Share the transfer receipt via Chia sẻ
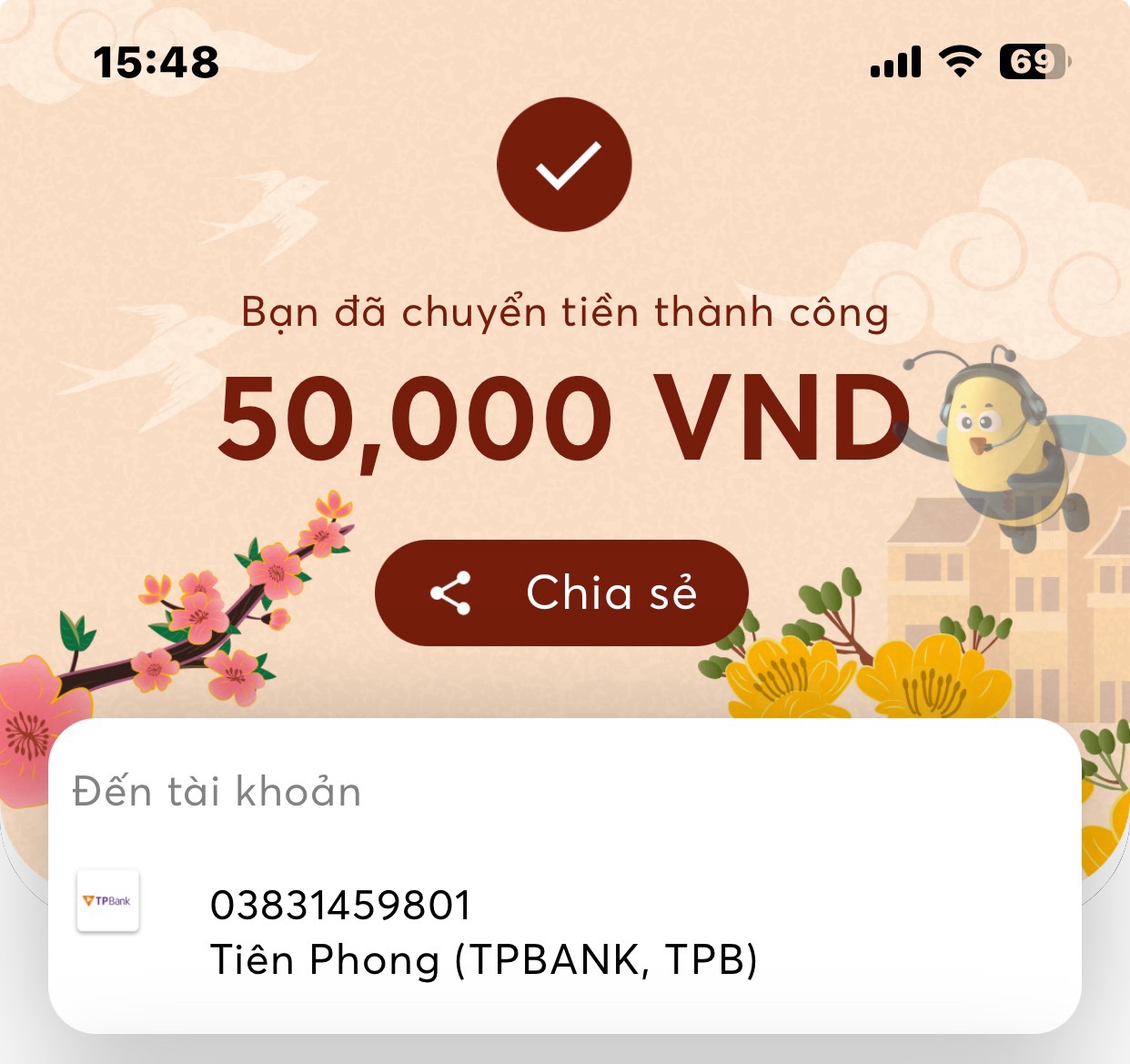Viewport: 1130px width, 1064px height. (x=561, y=593)
